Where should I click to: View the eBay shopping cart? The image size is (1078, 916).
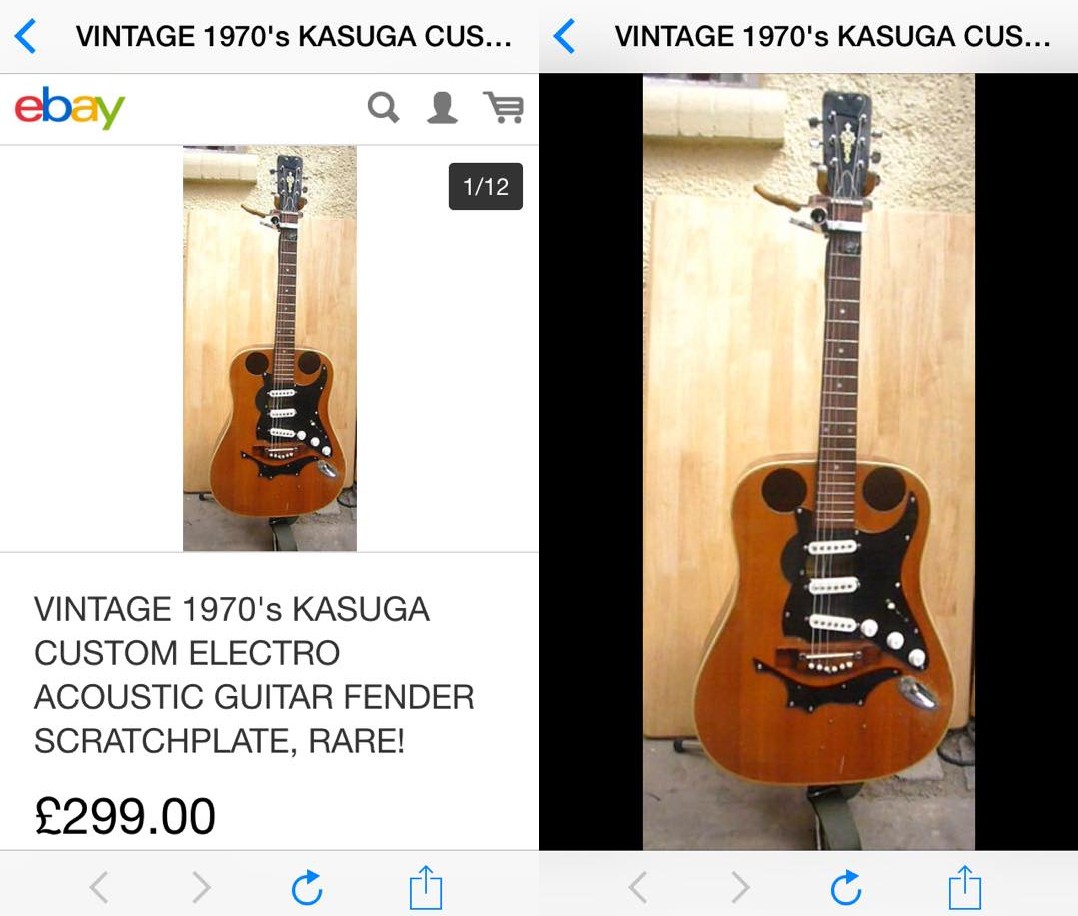pyautogui.click(x=503, y=107)
